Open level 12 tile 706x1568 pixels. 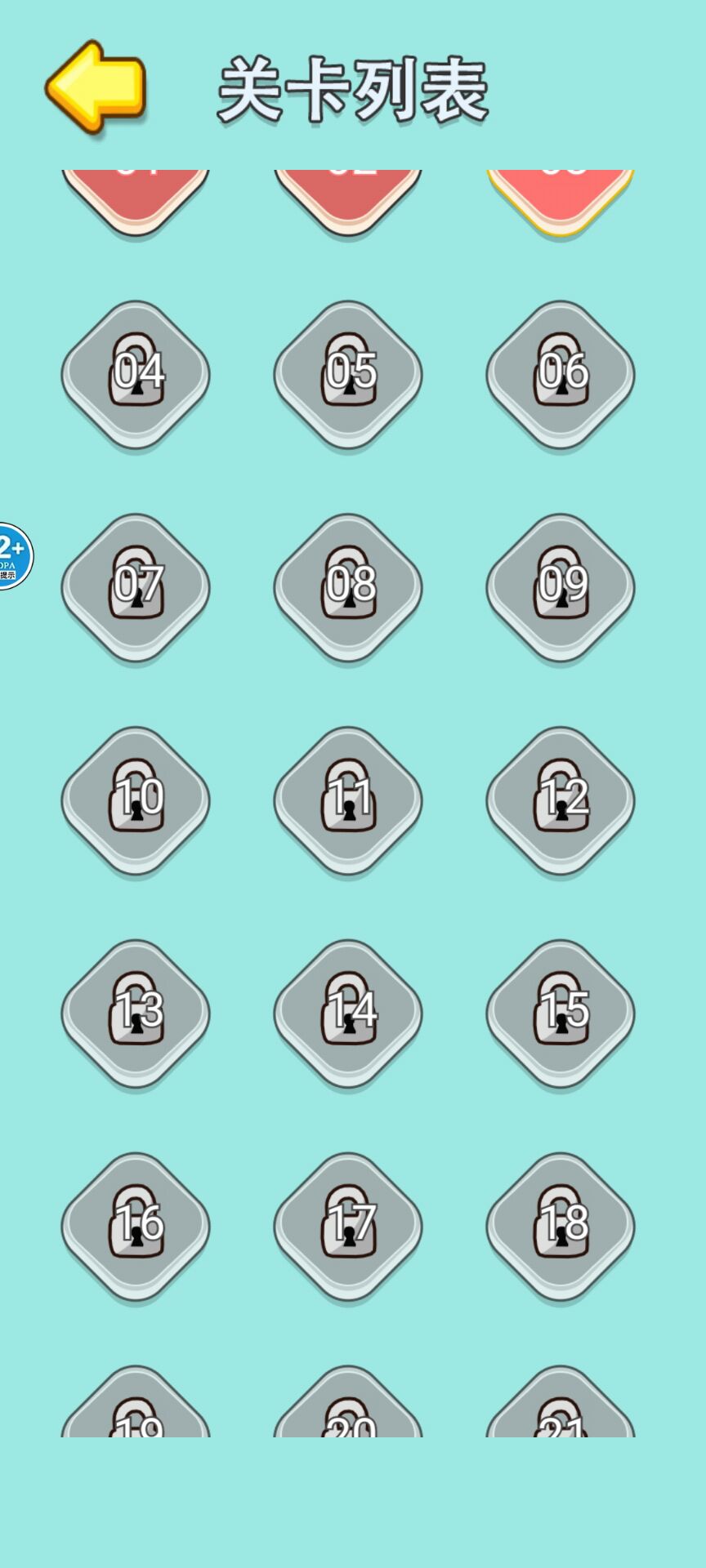561,799
